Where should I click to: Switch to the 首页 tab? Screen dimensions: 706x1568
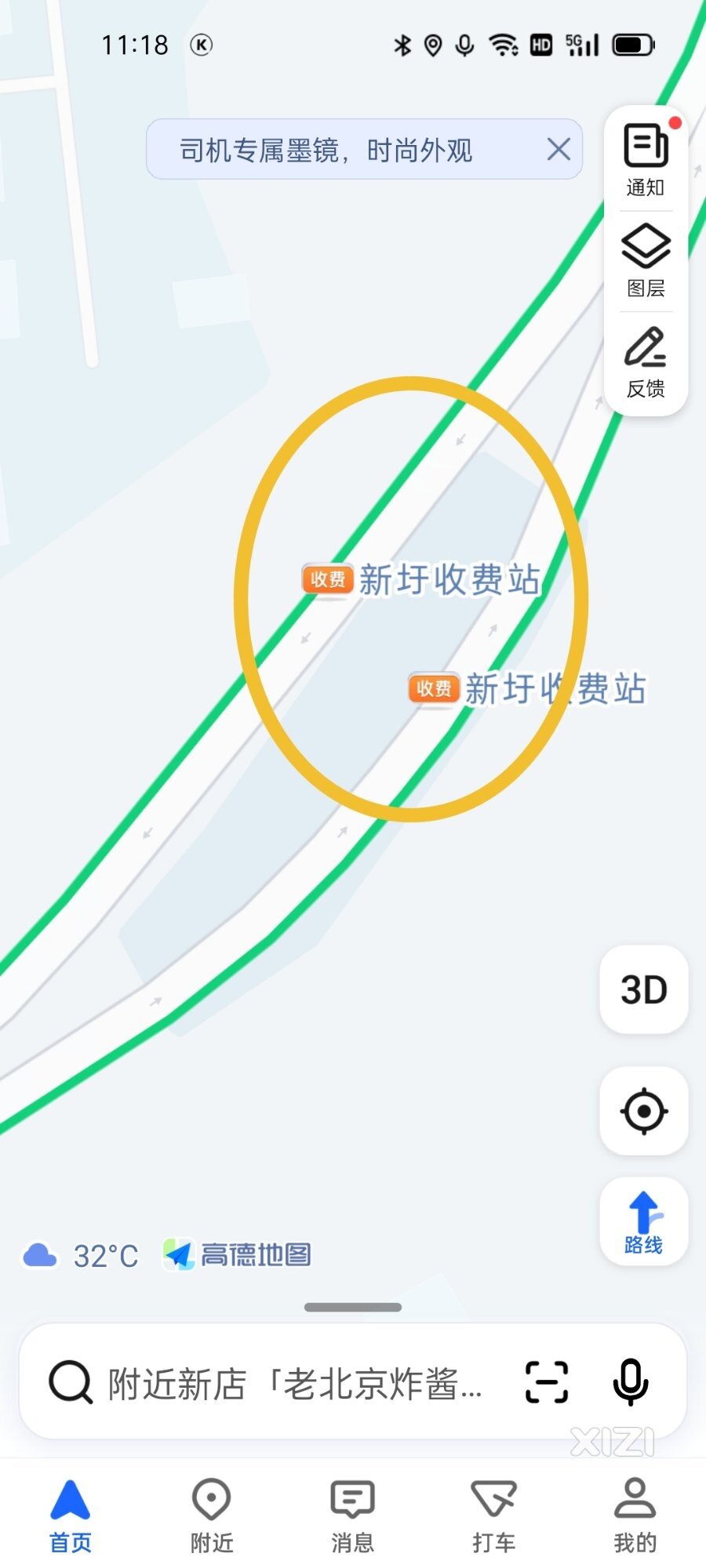pyautogui.click(x=71, y=1516)
